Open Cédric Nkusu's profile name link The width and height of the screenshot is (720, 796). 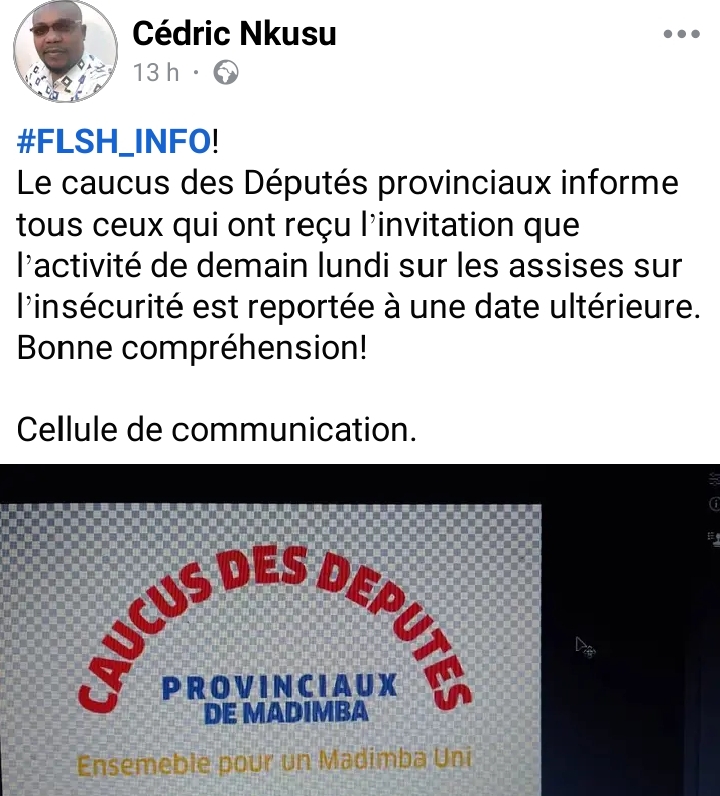pos(234,33)
